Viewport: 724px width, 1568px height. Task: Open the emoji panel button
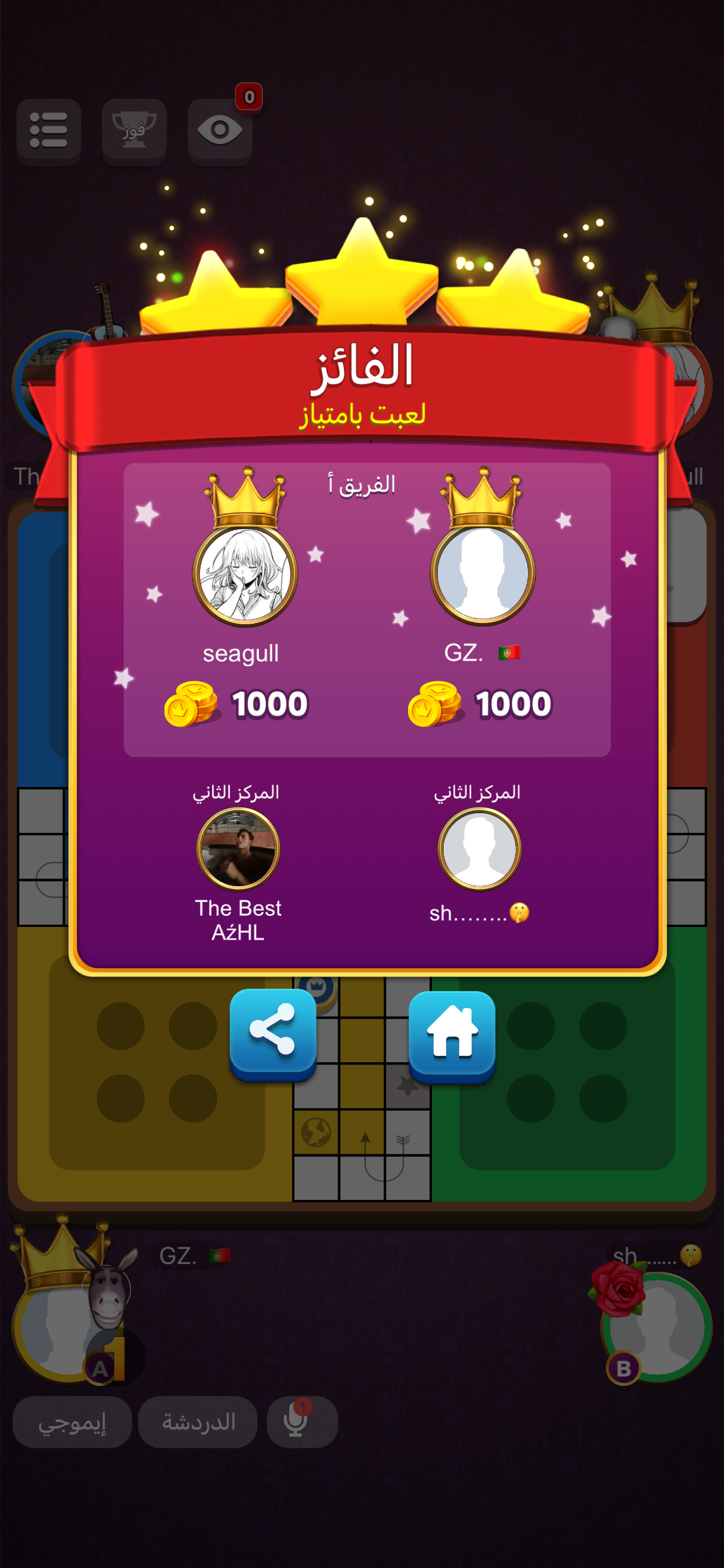coord(72,1423)
